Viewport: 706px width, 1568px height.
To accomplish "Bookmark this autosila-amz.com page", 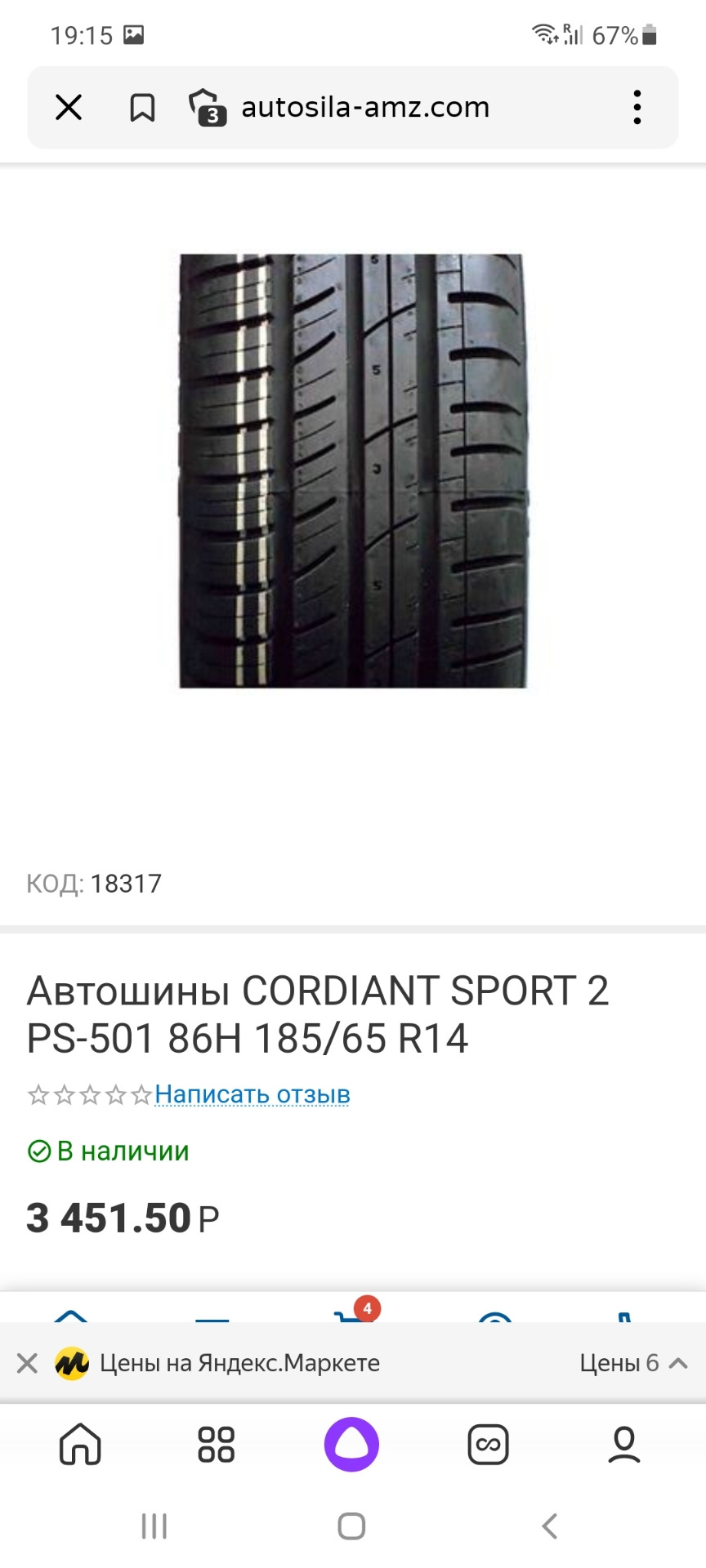I will coord(142,107).
